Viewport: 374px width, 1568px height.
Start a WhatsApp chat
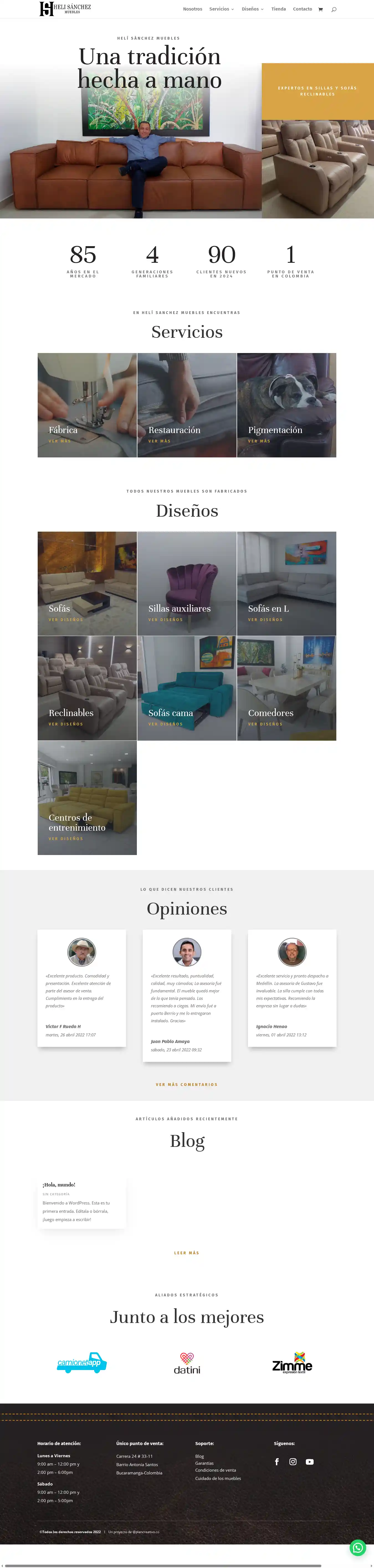pos(358,1547)
